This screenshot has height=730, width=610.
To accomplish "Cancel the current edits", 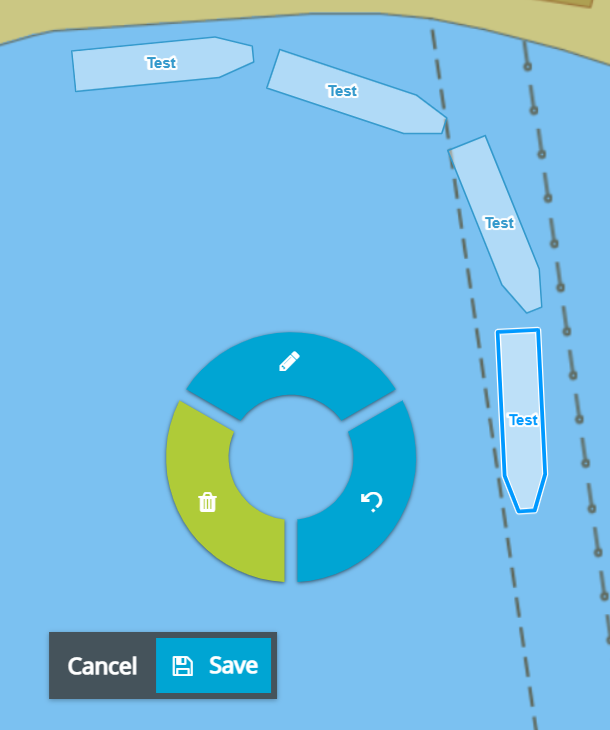I will click(x=102, y=666).
